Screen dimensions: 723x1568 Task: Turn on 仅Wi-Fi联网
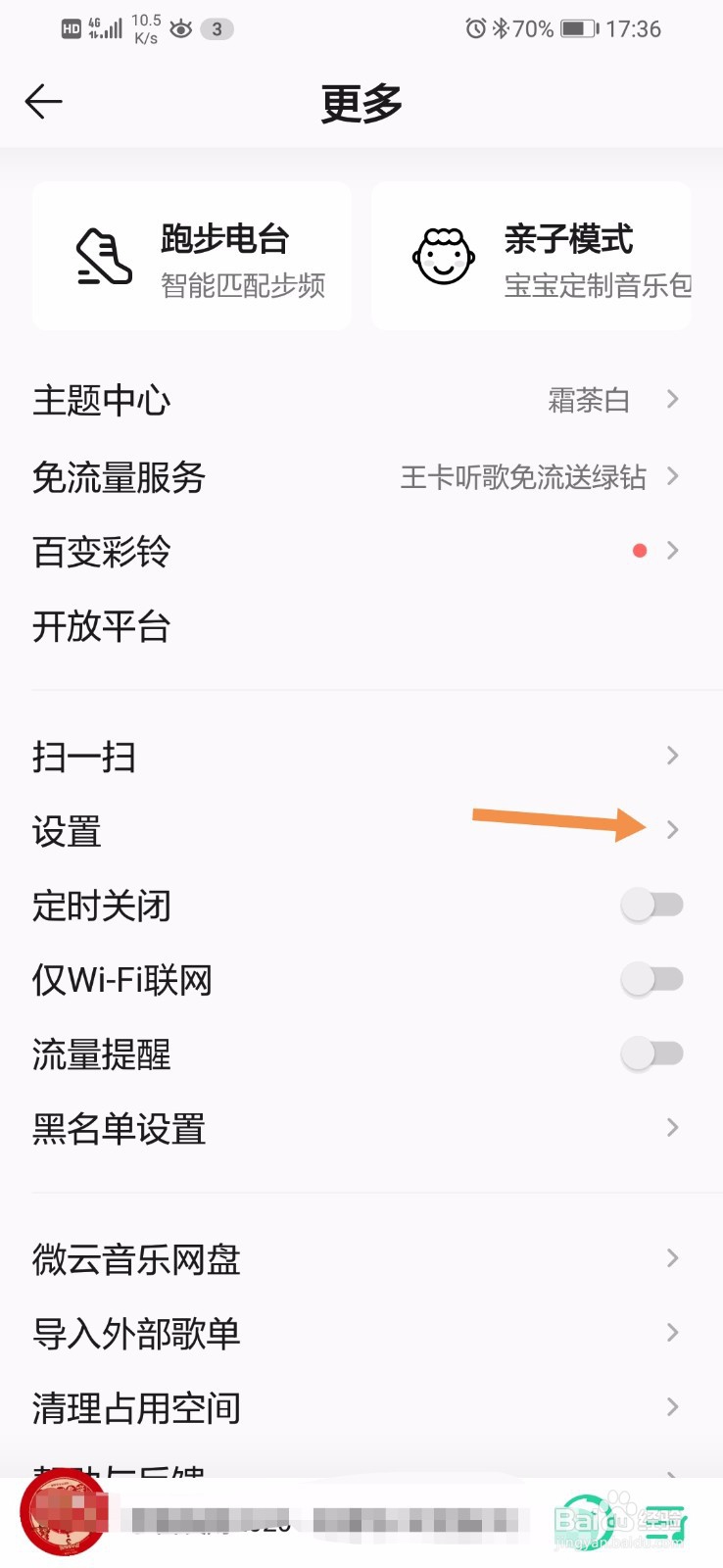pyautogui.click(x=652, y=979)
